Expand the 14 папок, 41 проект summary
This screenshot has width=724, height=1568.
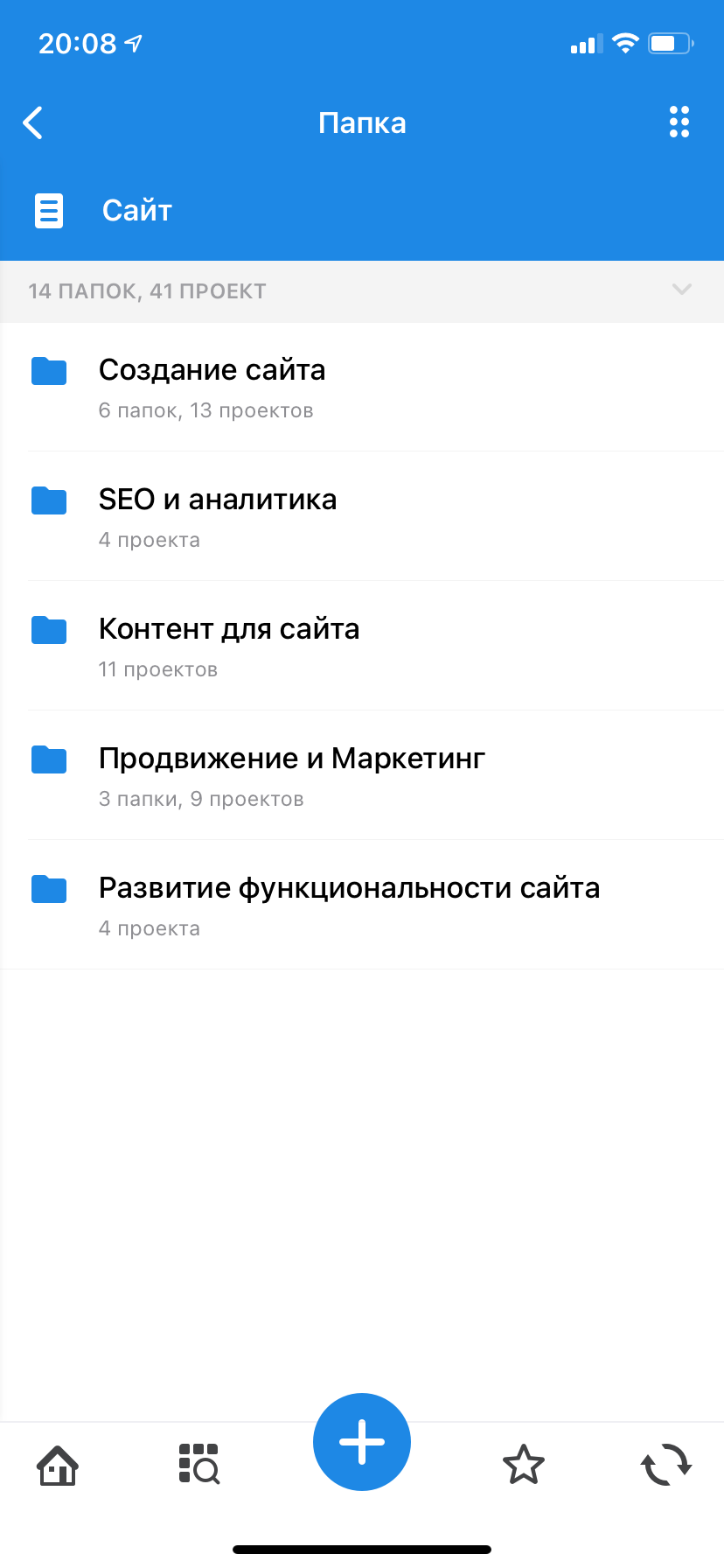681,290
